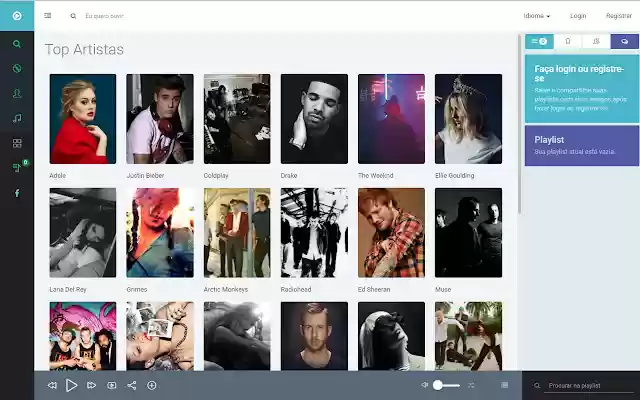Share via the player share icon

tap(132, 385)
